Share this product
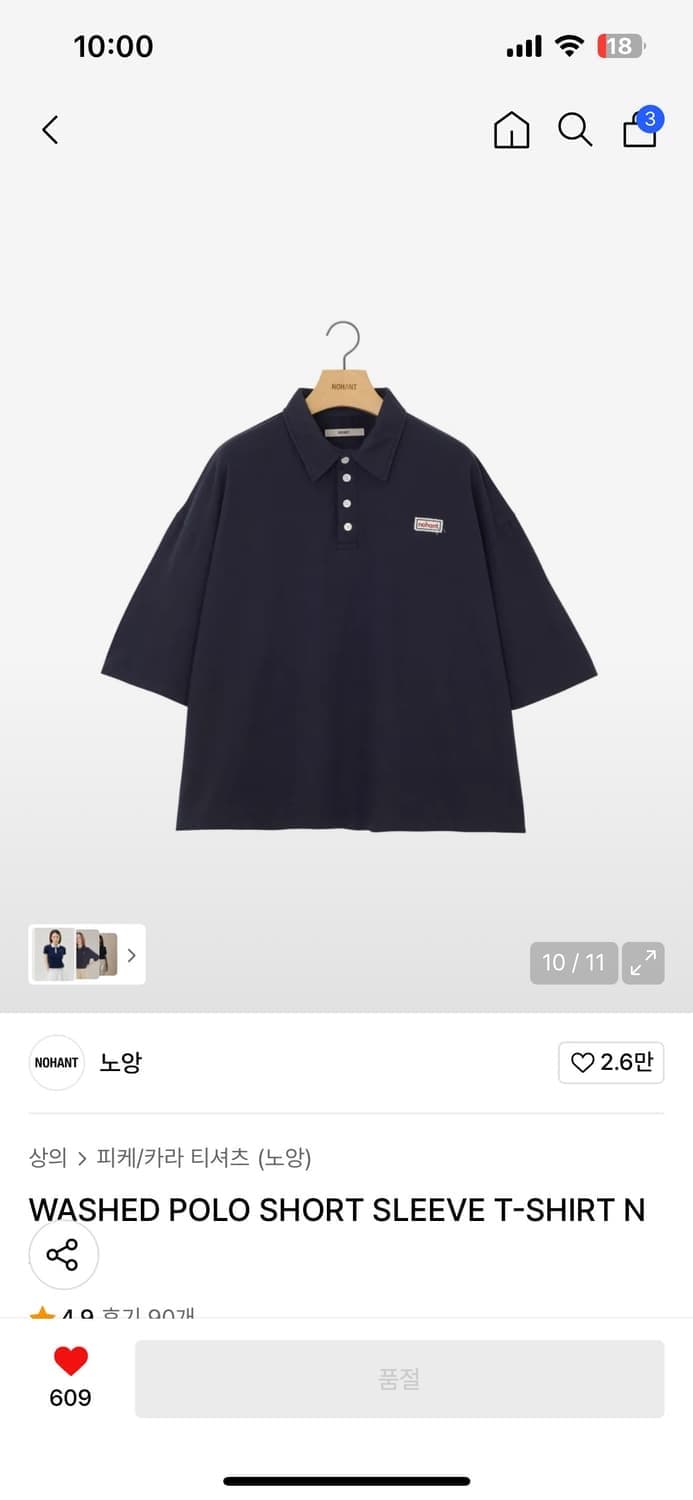Viewport: 693px width, 1500px height. point(63,1255)
